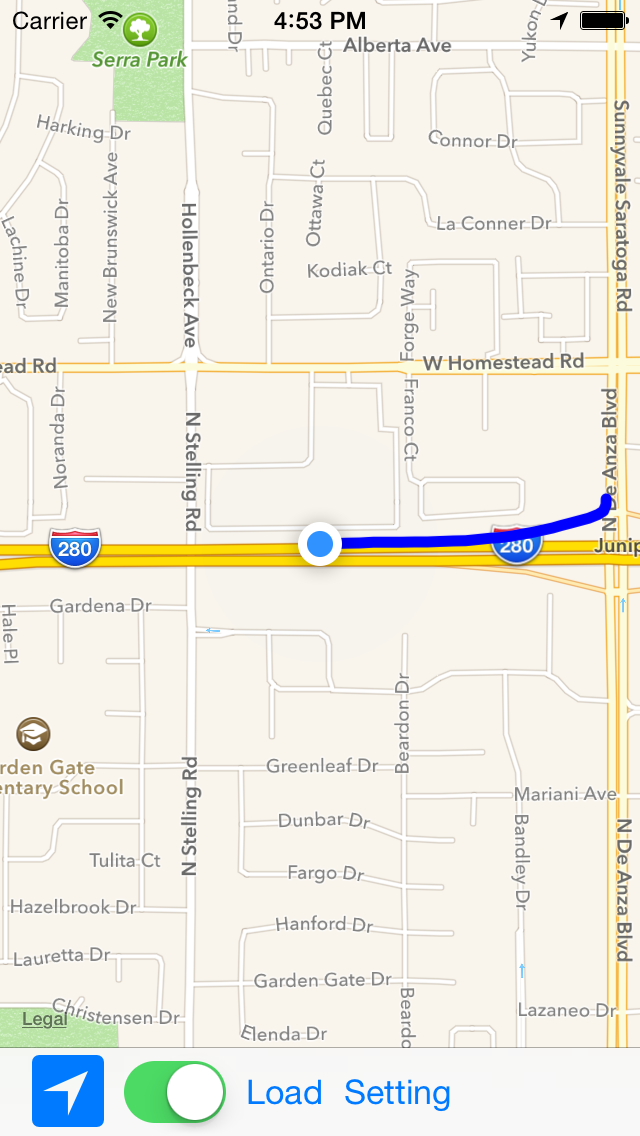The width and height of the screenshot is (640, 1136).
Task: Select the blue current location dot
Action: 320,543
